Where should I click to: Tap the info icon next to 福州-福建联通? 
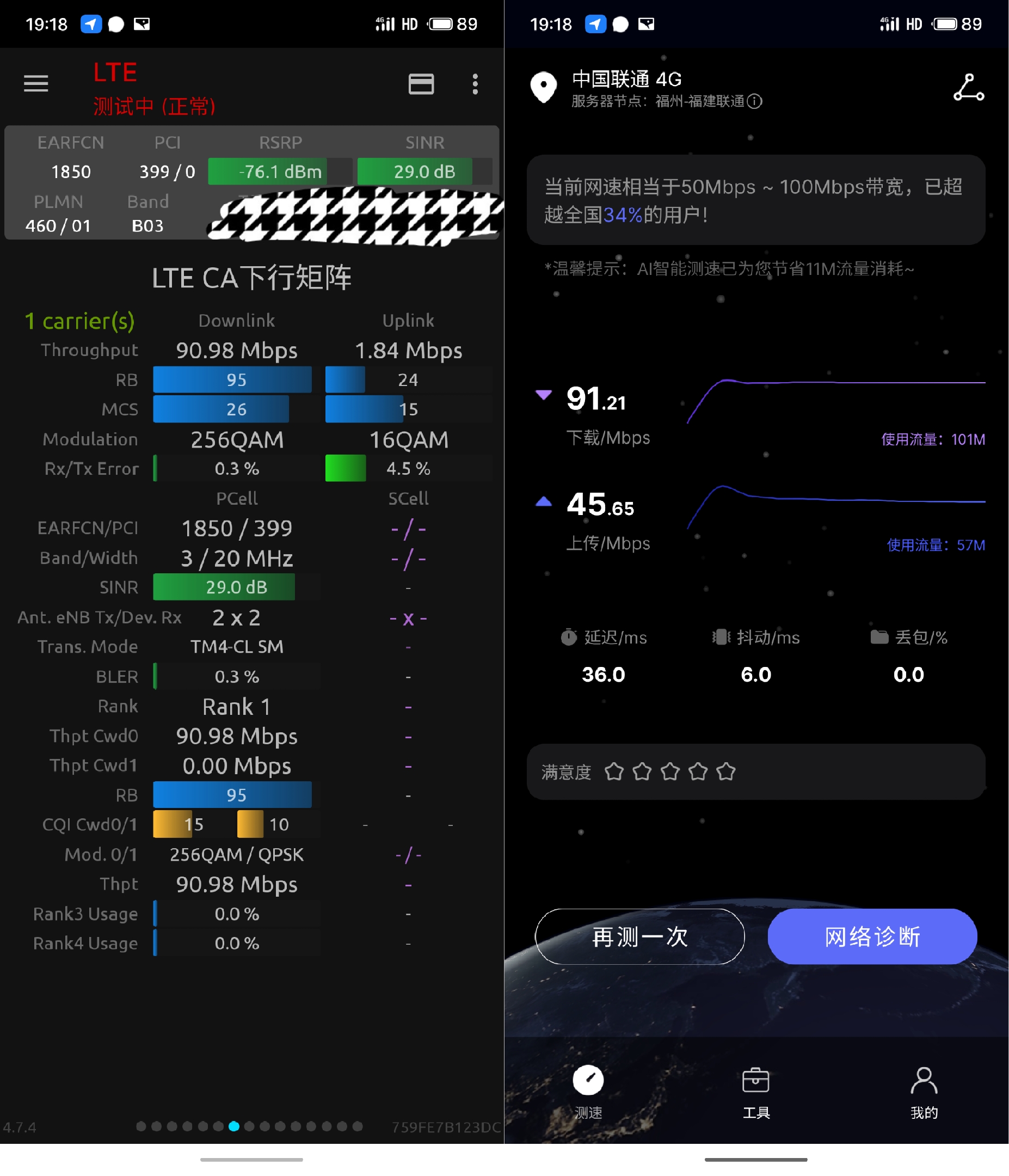754,101
